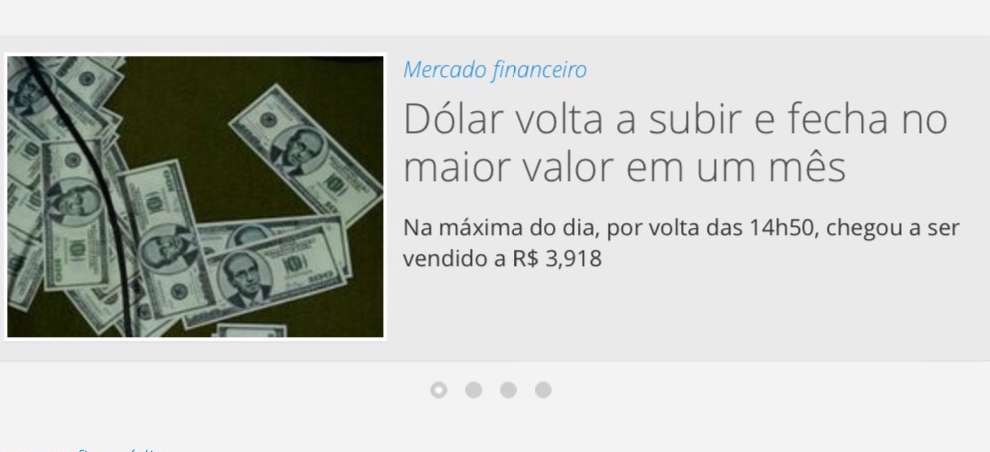Go to the third carousel slide dot
Screen dimensions: 990x452
click(x=508, y=389)
